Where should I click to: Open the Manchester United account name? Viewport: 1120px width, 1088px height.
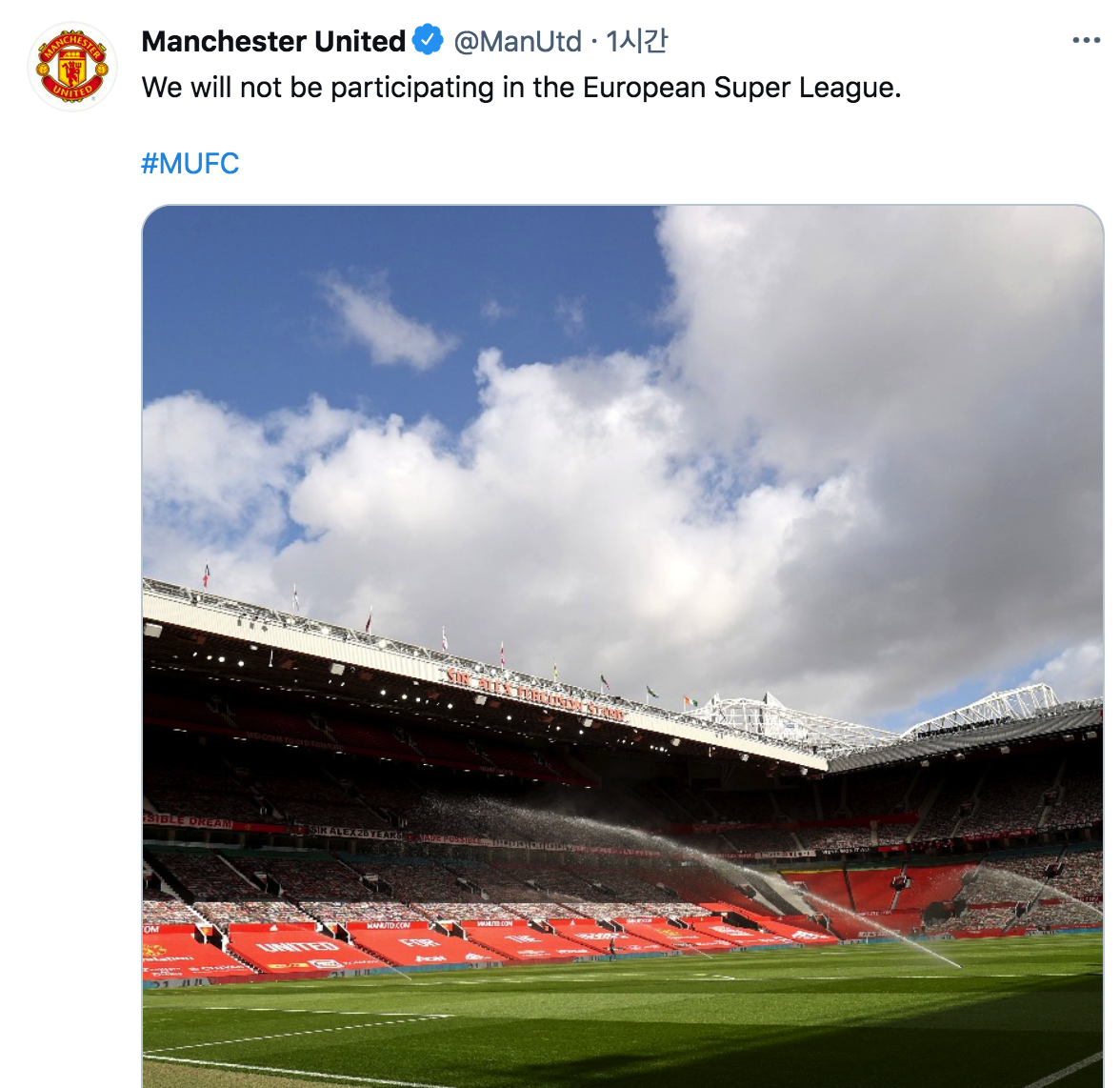(273, 41)
